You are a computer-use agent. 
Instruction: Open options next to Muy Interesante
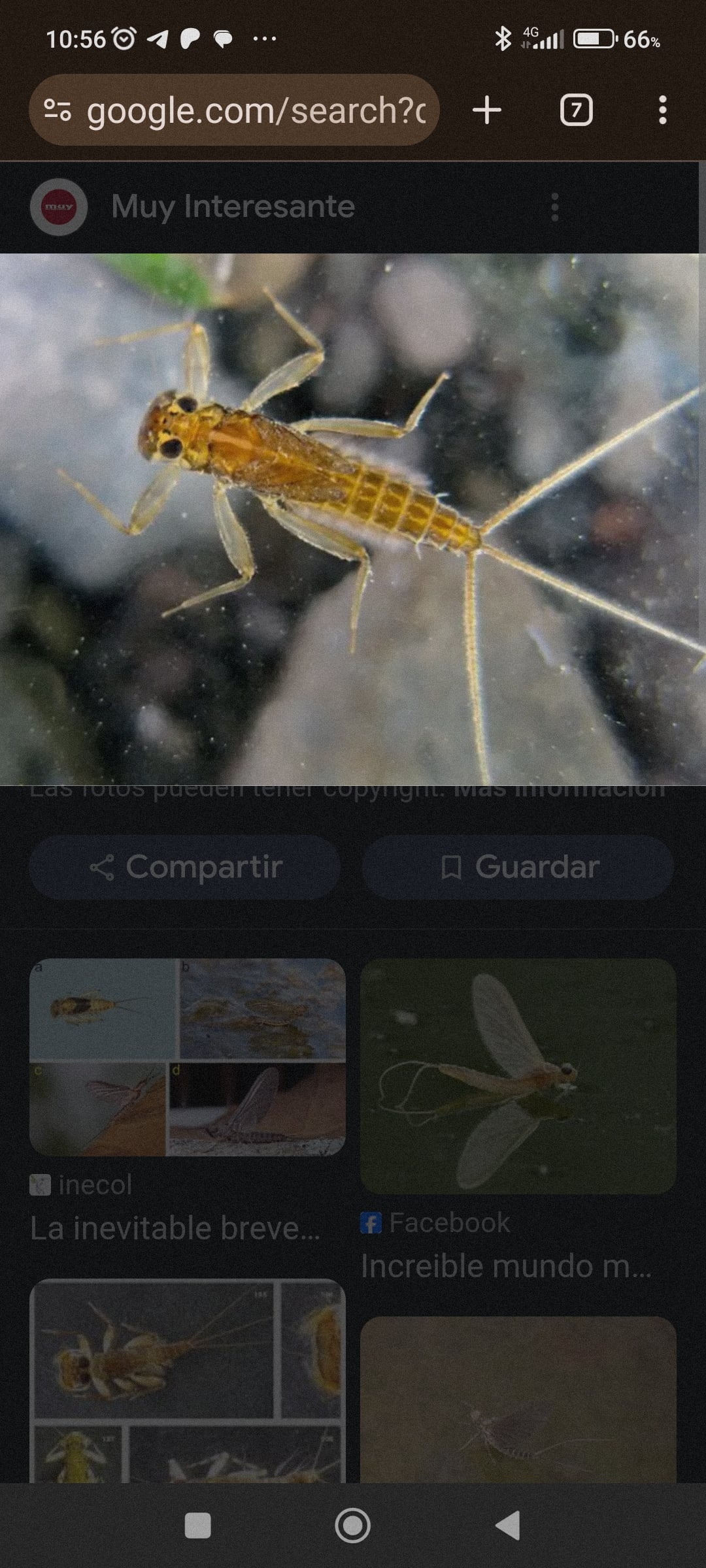pos(554,207)
